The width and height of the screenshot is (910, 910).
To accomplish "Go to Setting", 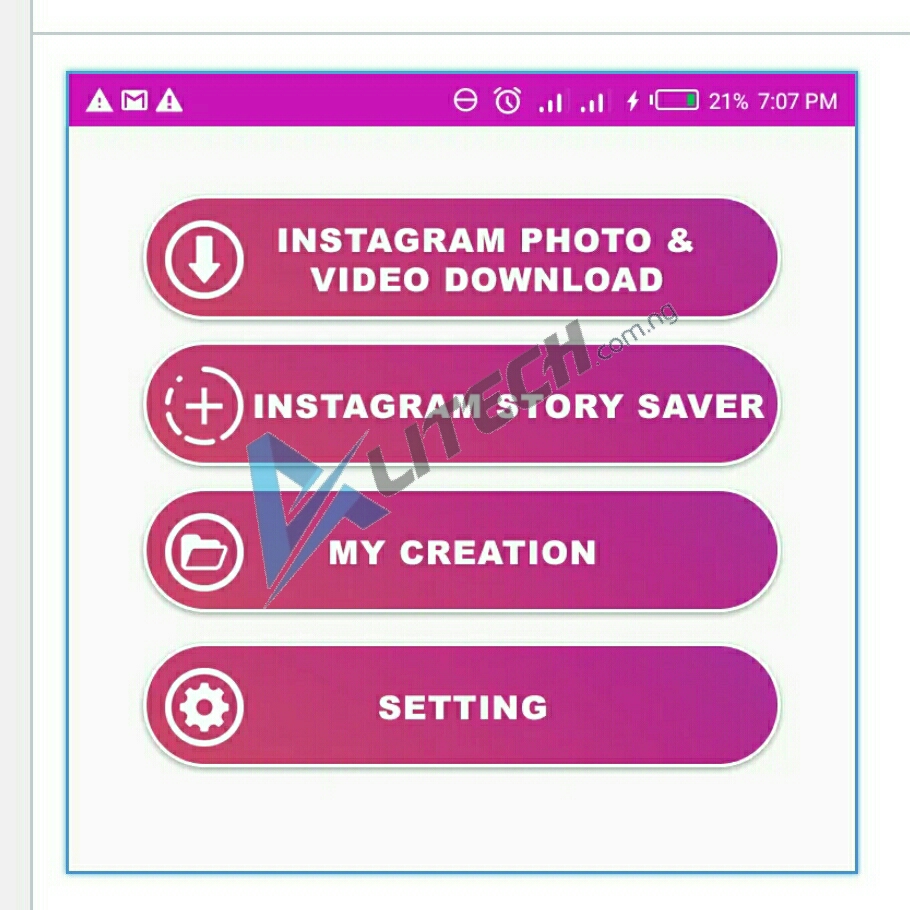I will tap(462, 707).
